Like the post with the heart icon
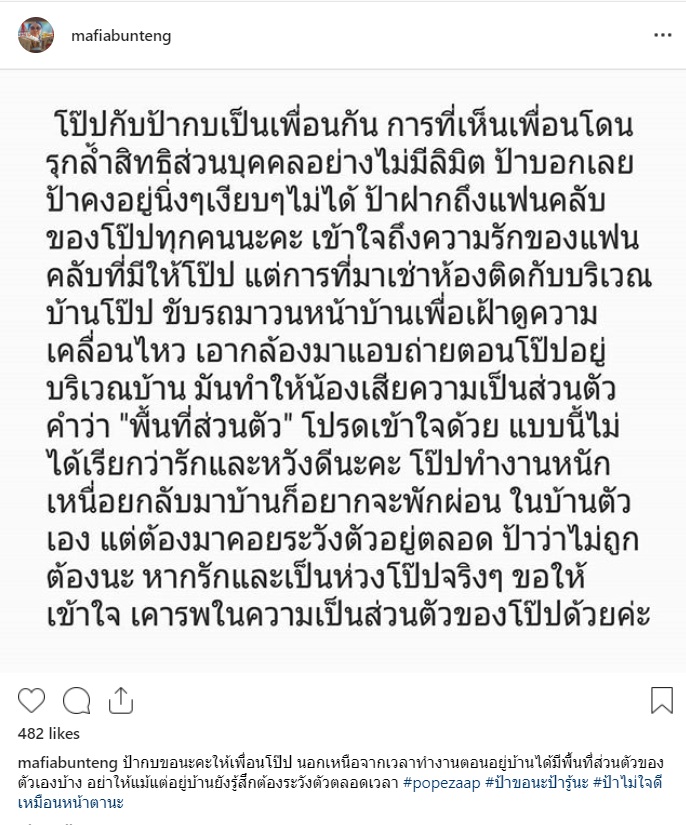 click(32, 699)
